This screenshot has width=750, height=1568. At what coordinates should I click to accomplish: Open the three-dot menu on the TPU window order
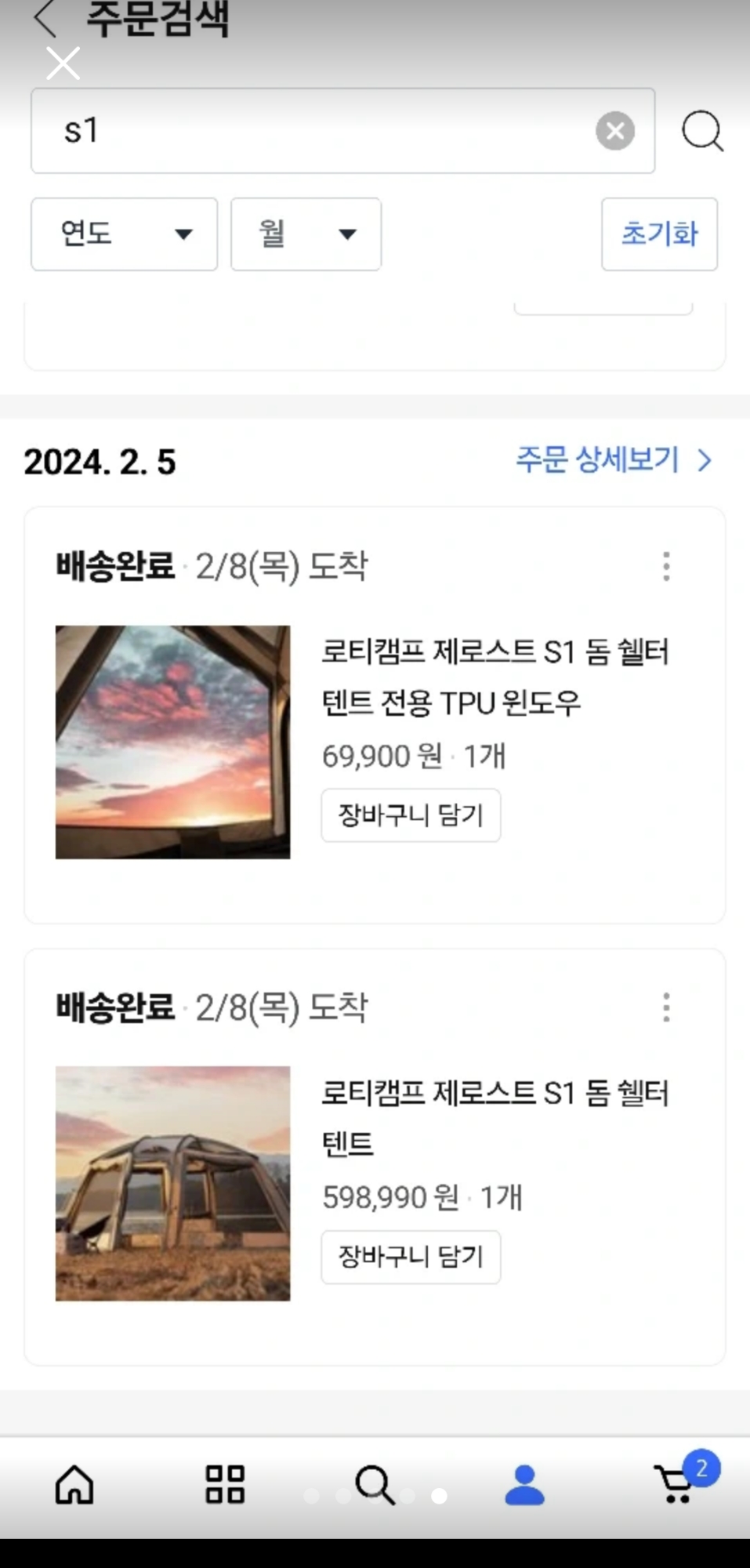pyautogui.click(x=666, y=566)
